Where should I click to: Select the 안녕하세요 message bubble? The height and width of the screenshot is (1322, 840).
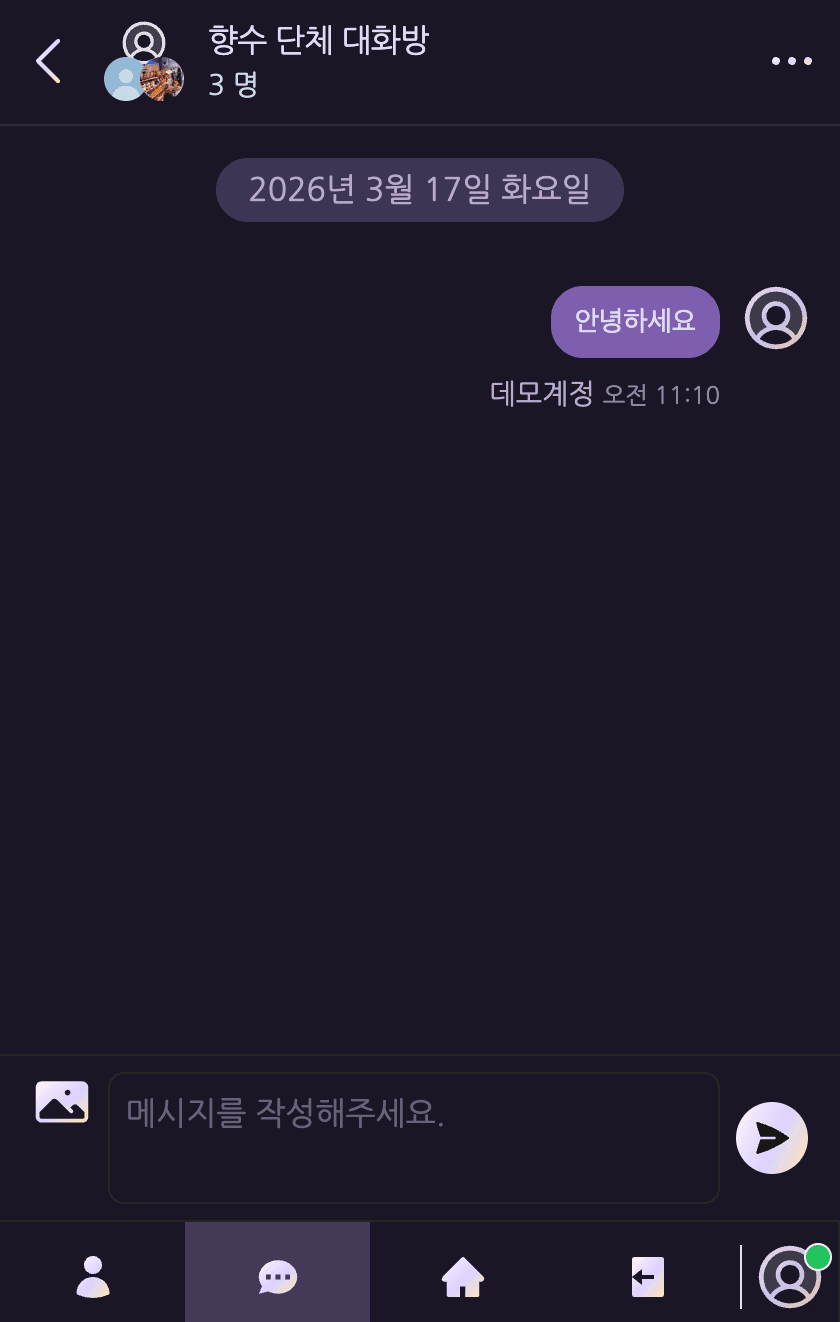tap(635, 321)
